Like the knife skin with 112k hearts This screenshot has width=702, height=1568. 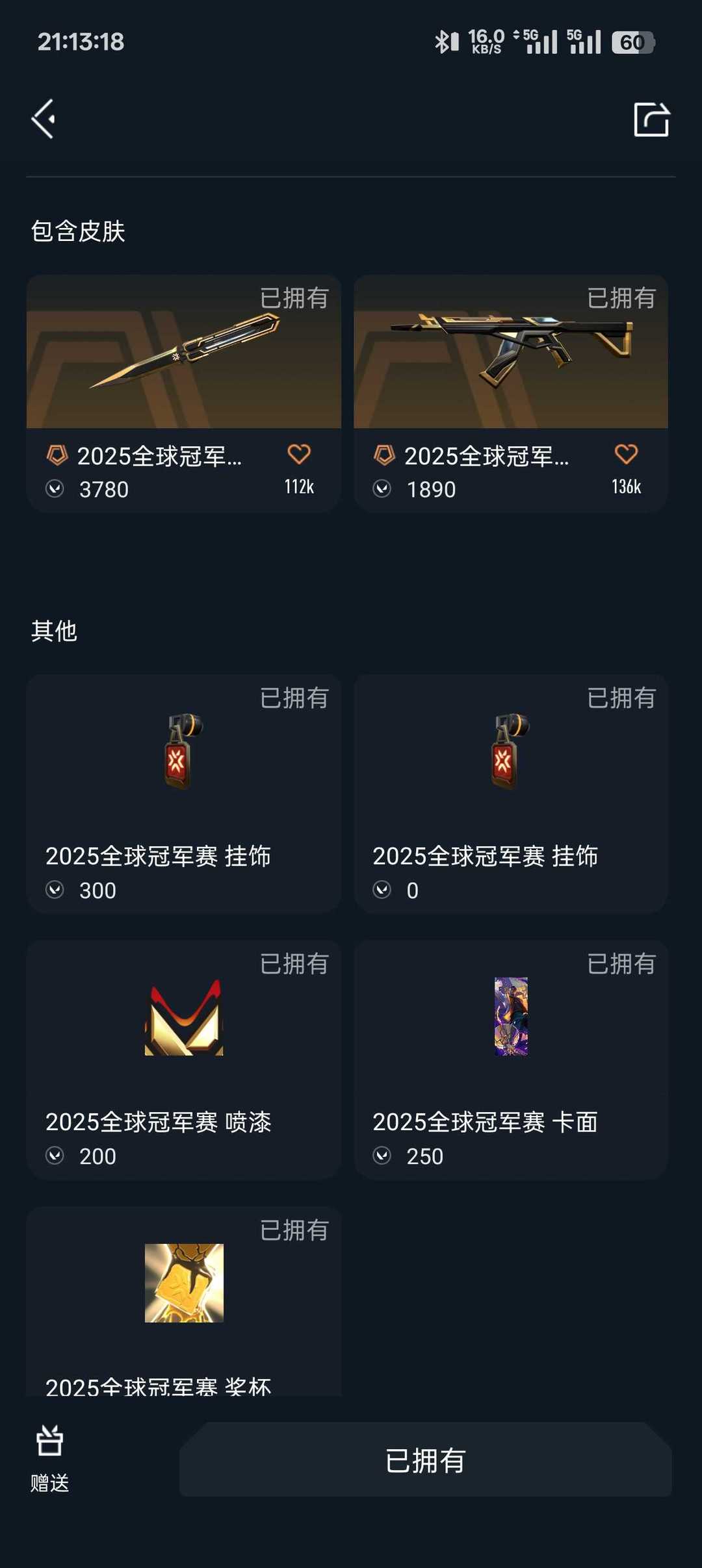(299, 454)
